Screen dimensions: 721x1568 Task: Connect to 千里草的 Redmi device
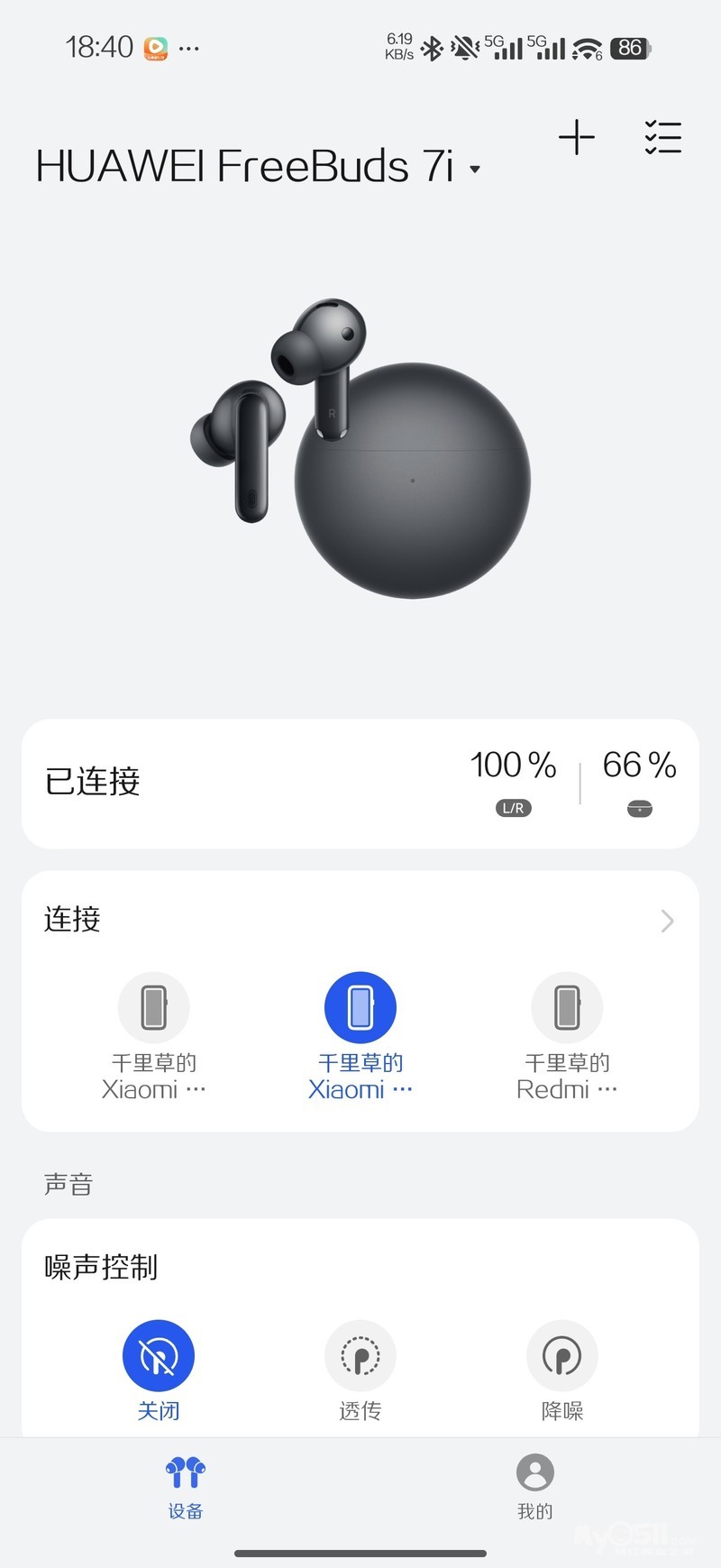(x=567, y=1008)
